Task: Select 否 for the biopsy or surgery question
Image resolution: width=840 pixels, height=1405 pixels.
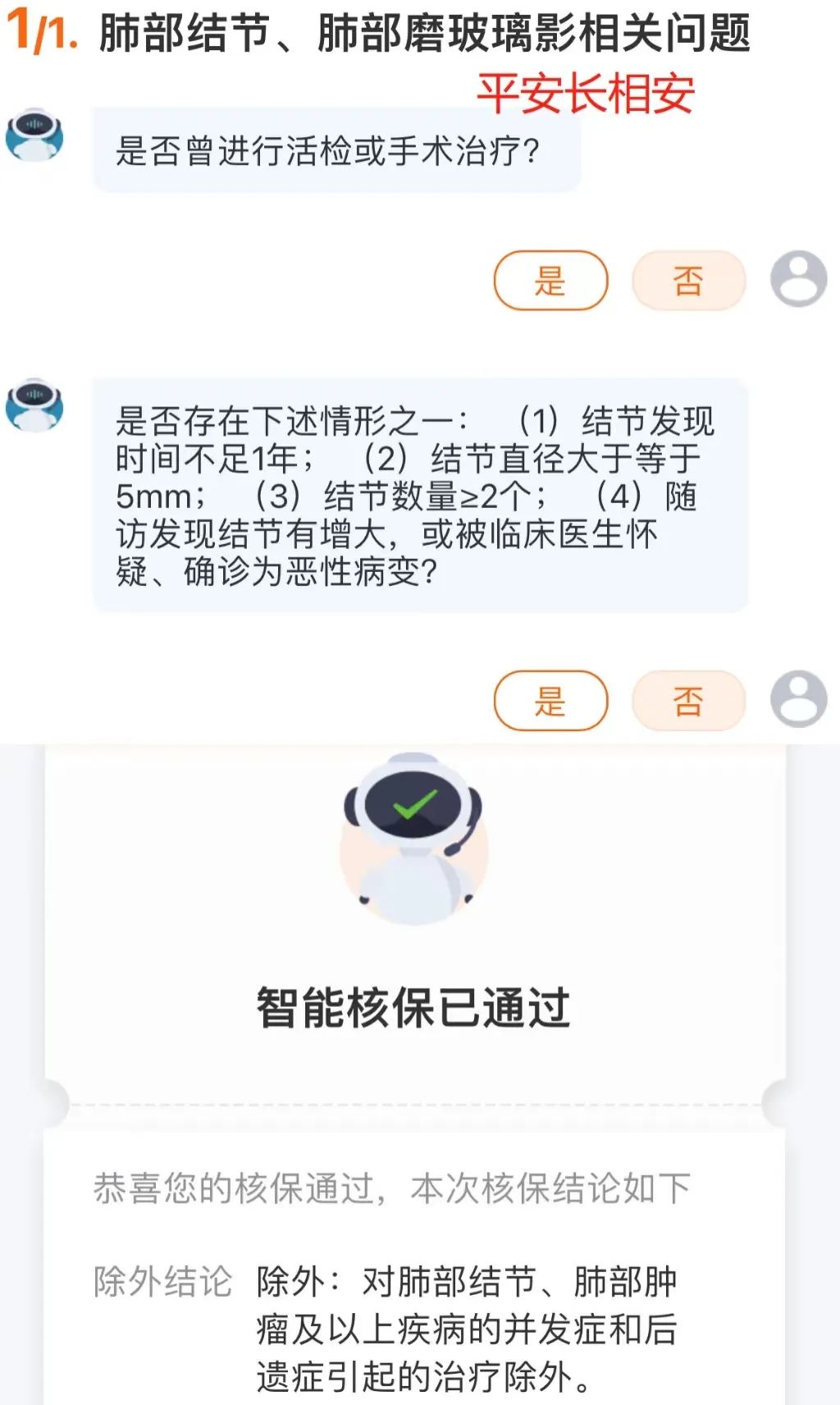Action: [689, 280]
